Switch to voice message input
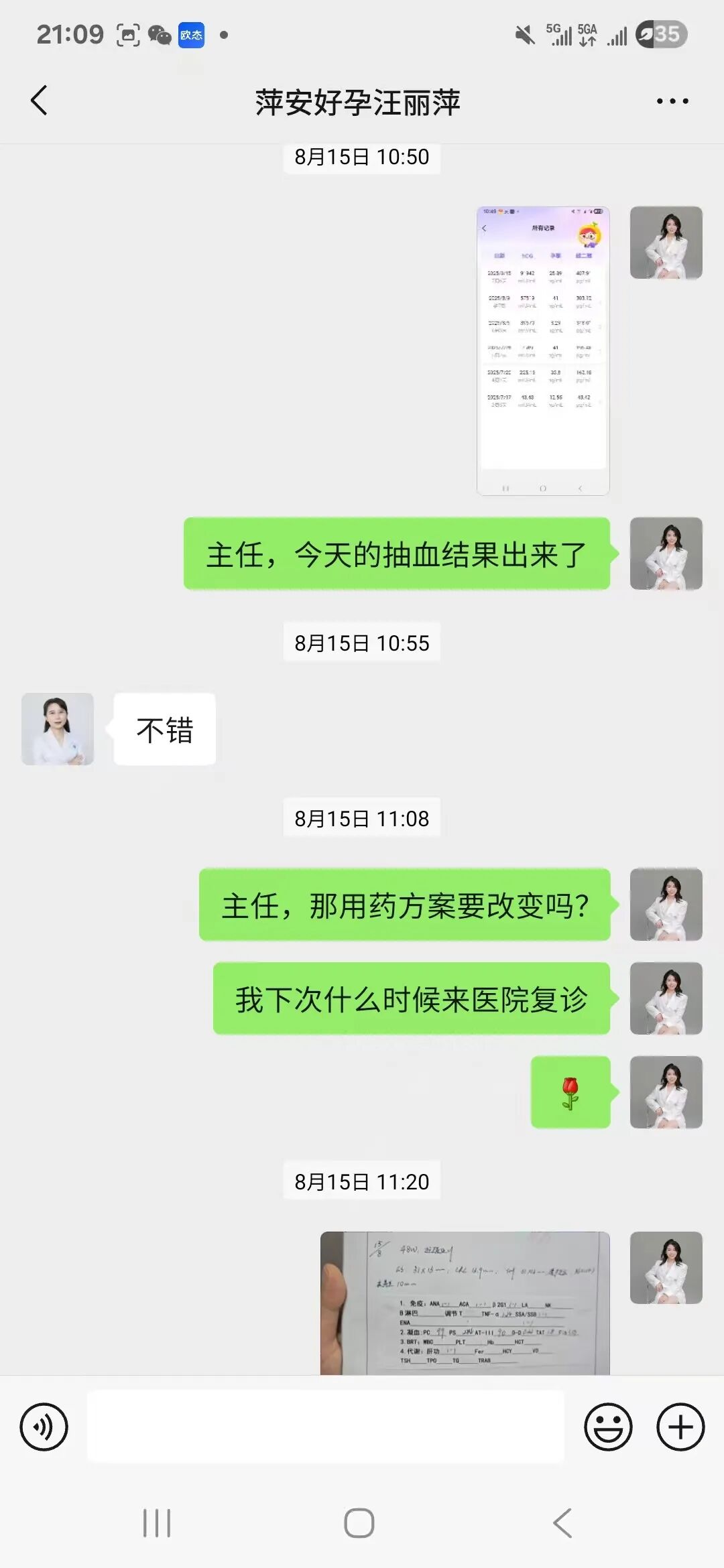This screenshot has height=1568, width=724. [44, 1427]
